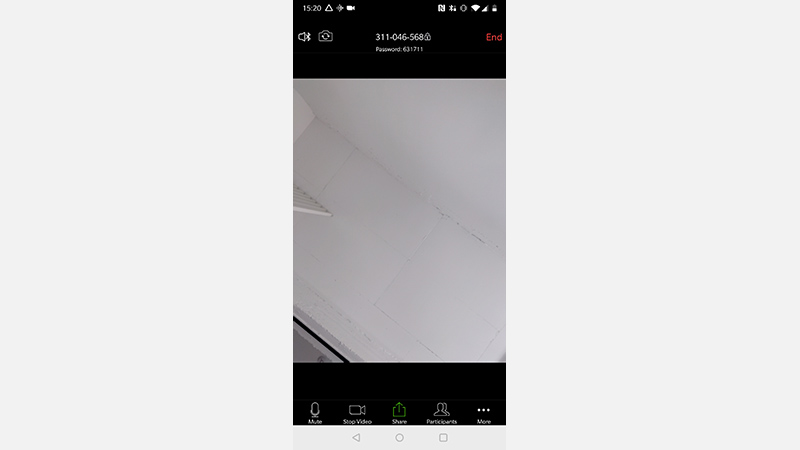
Task: Share your screen content
Action: coord(399,412)
